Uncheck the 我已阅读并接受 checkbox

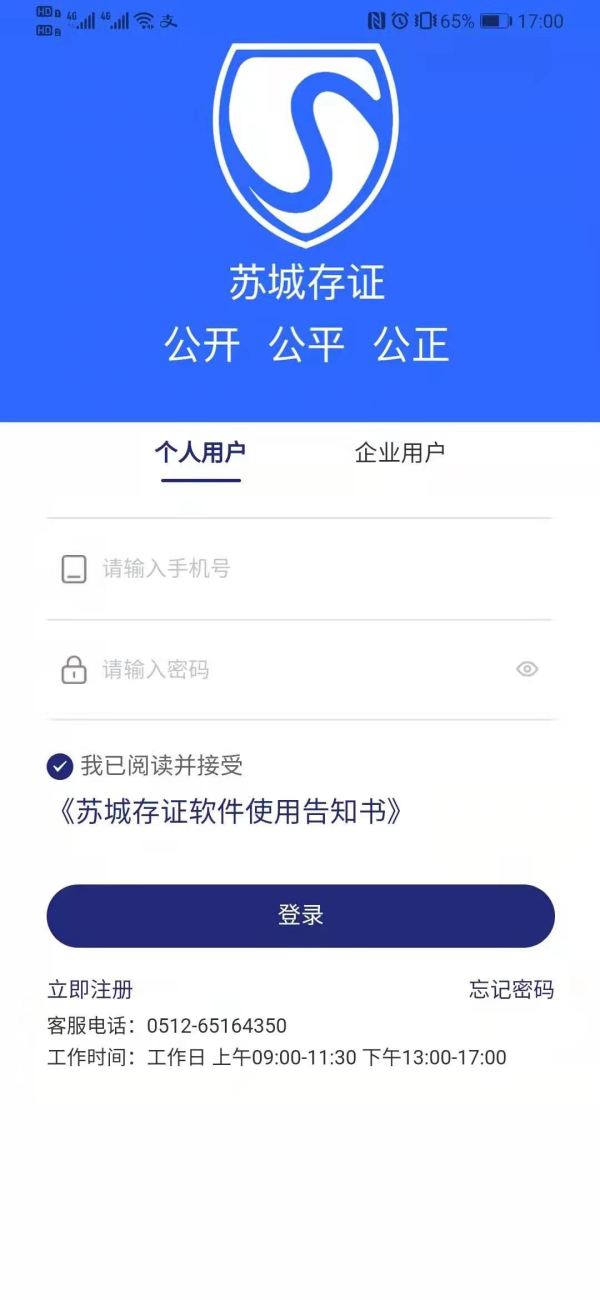point(60,767)
